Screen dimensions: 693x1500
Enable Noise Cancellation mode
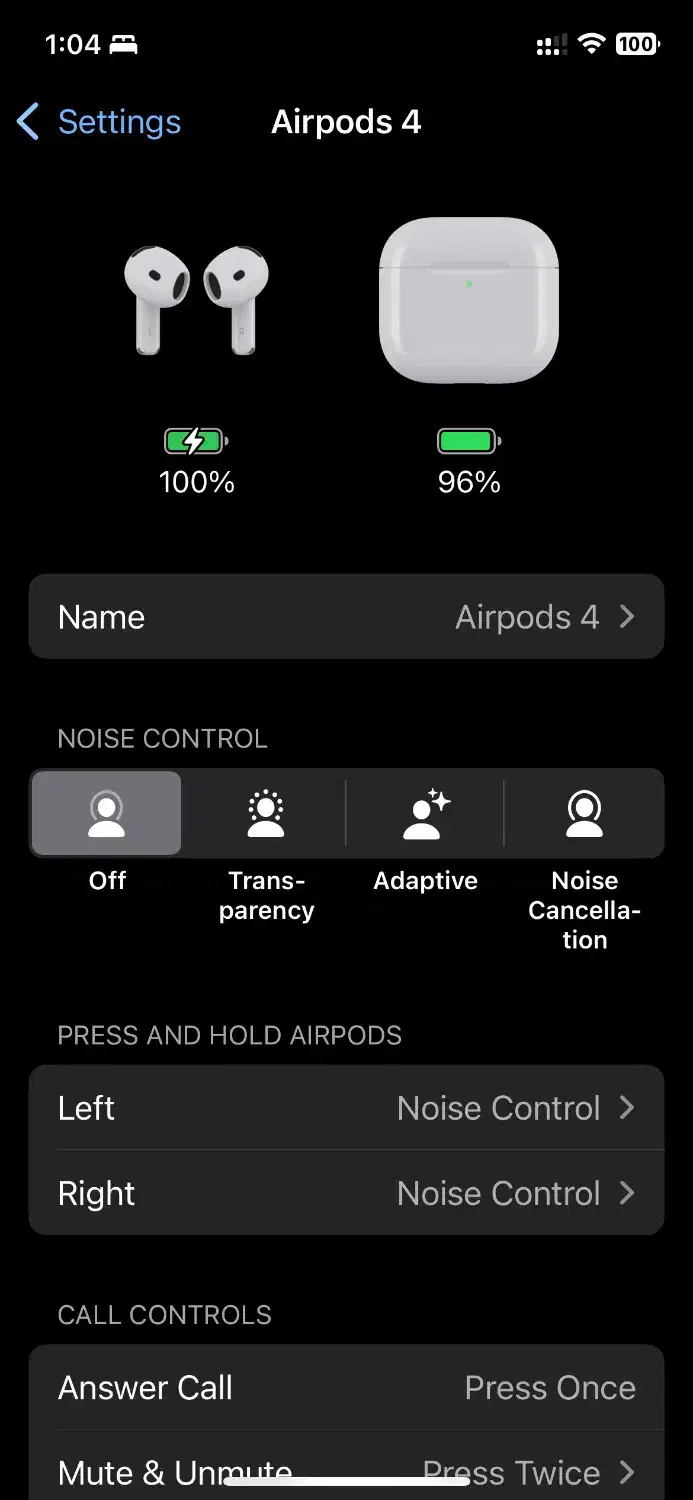point(584,814)
